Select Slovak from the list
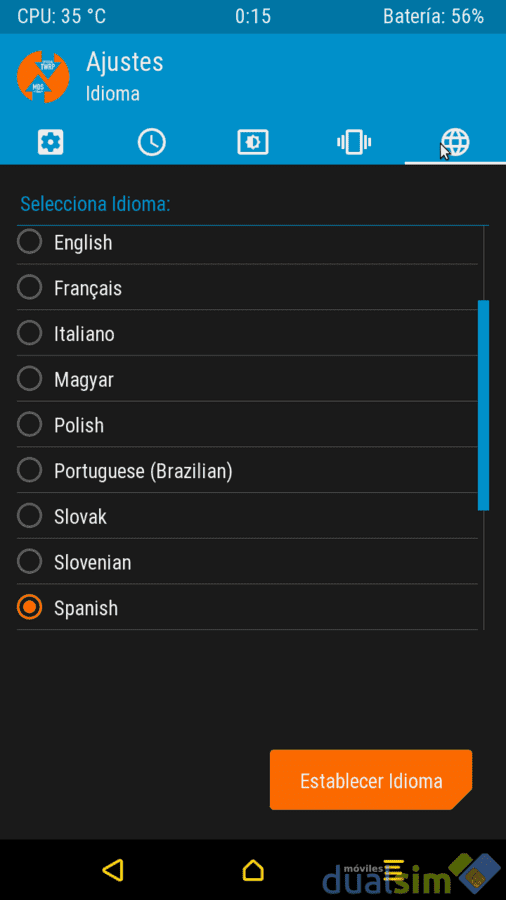 click(247, 517)
